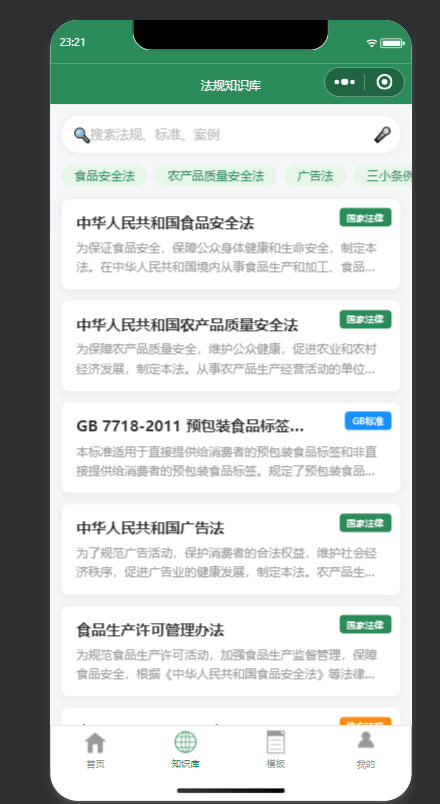Open 食品生产许可管理办法 card
440x804 pixels.
(x=231, y=651)
